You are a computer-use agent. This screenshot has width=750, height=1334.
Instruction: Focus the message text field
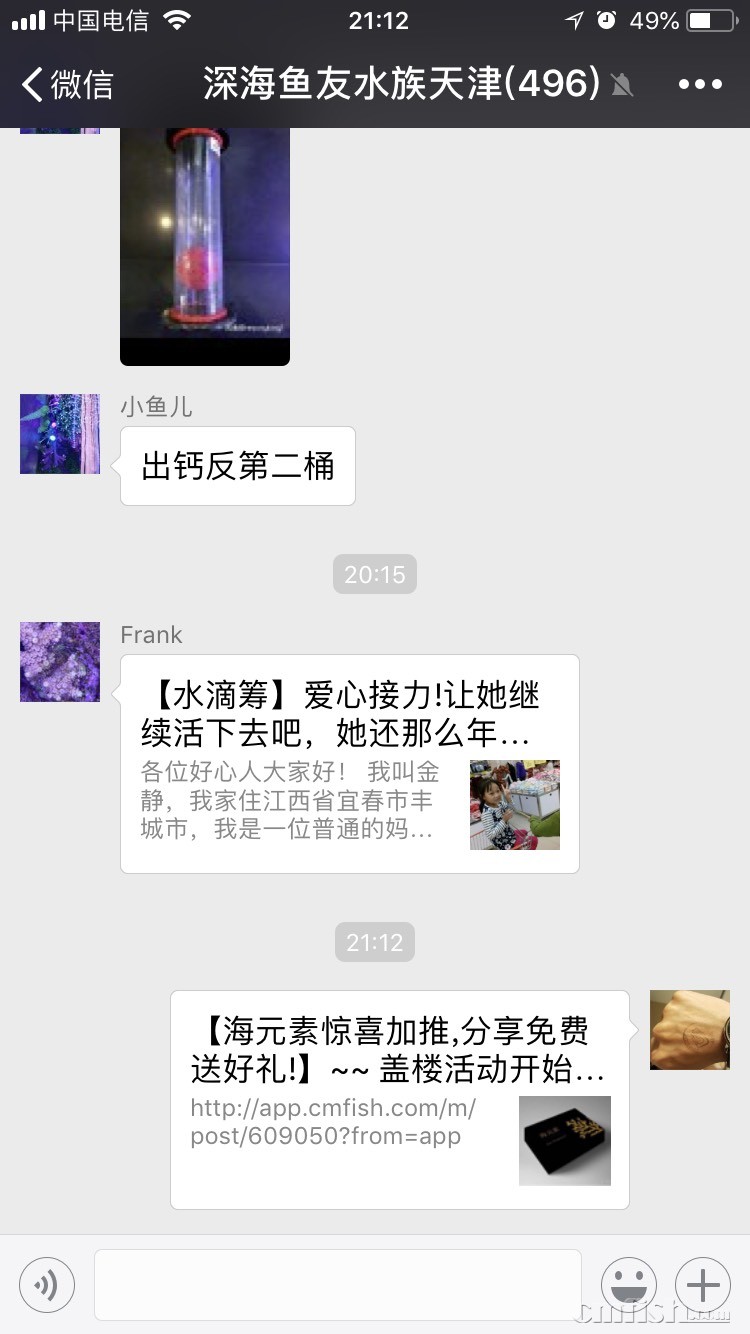337,1284
